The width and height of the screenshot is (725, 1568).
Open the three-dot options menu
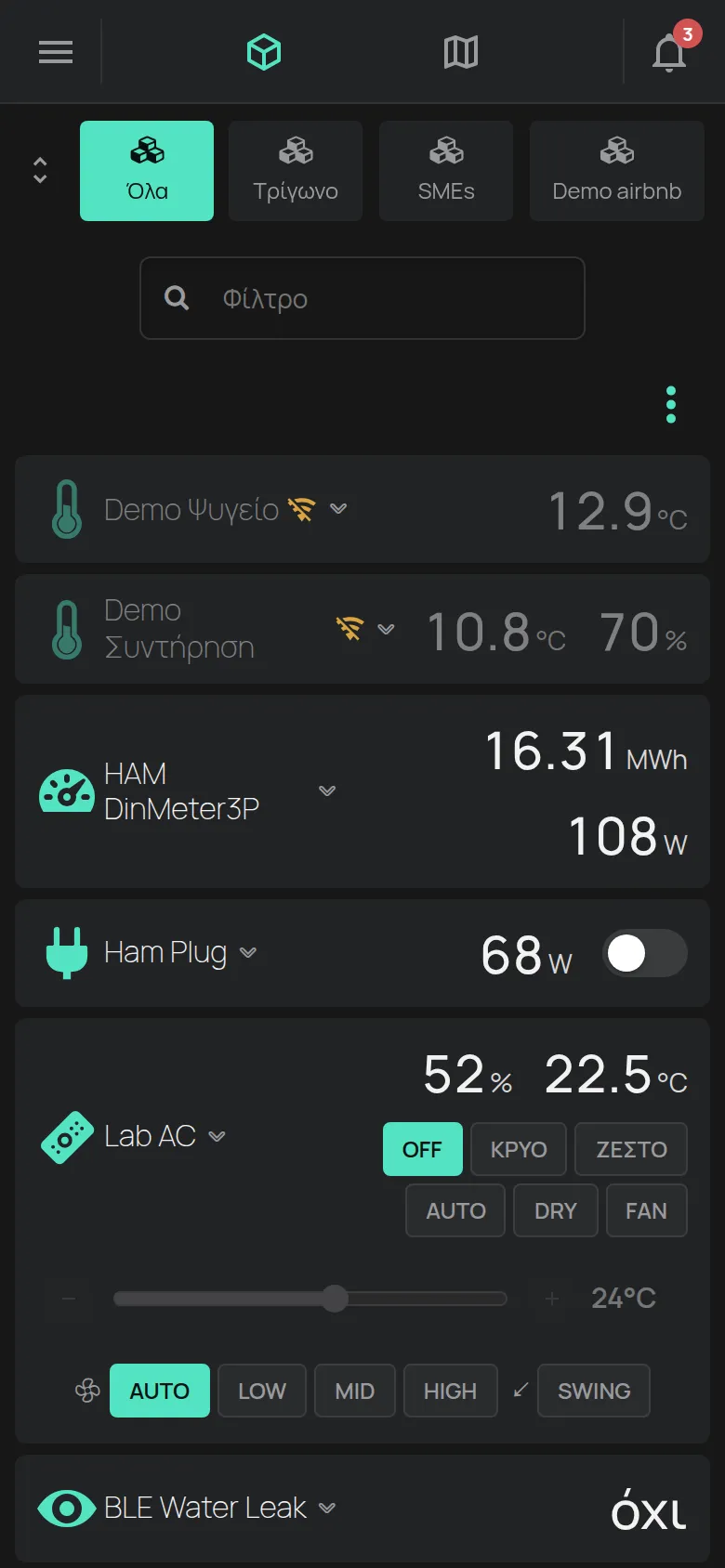tap(671, 405)
